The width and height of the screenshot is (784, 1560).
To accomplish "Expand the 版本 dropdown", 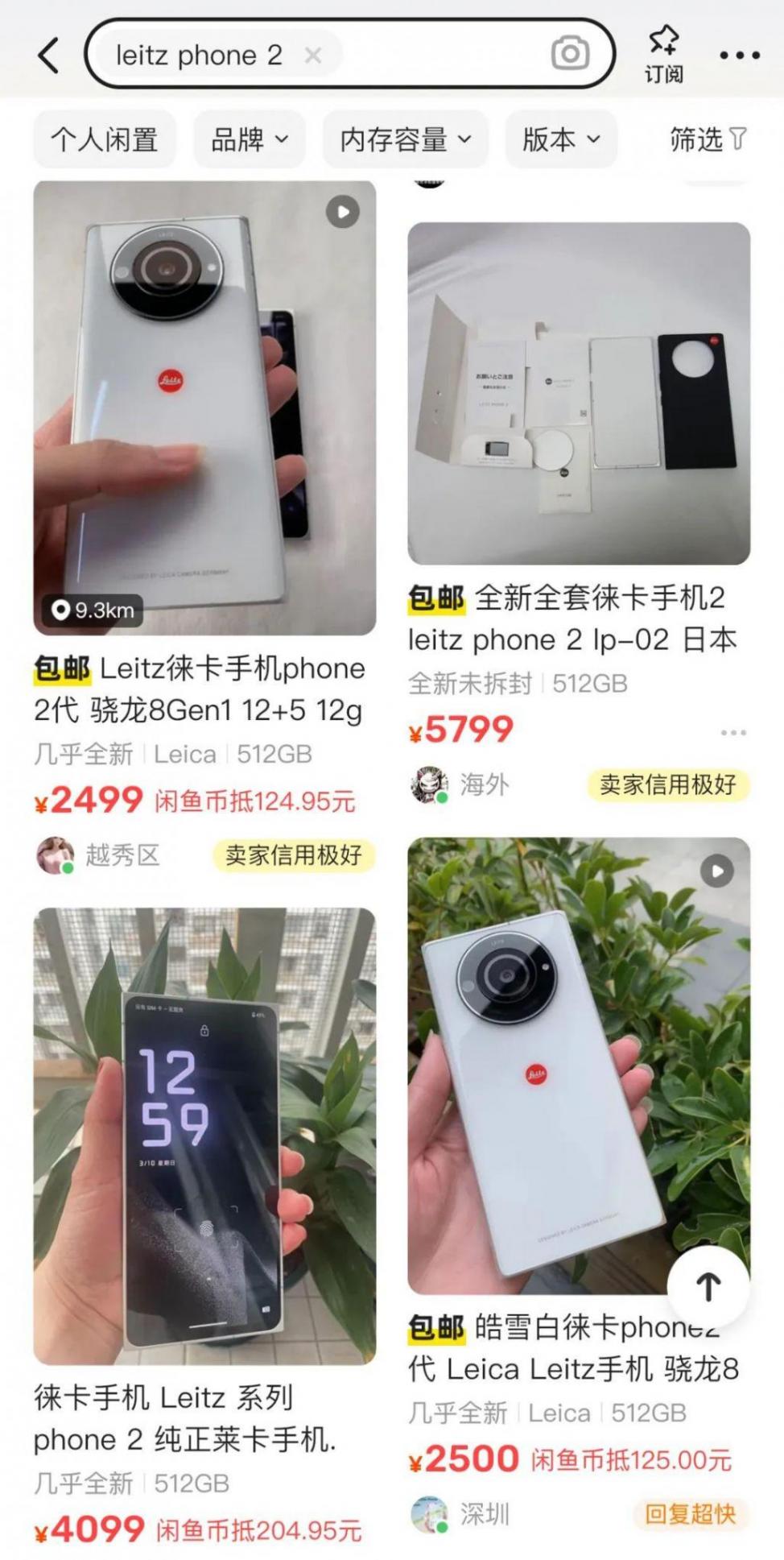I will click(x=561, y=139).
